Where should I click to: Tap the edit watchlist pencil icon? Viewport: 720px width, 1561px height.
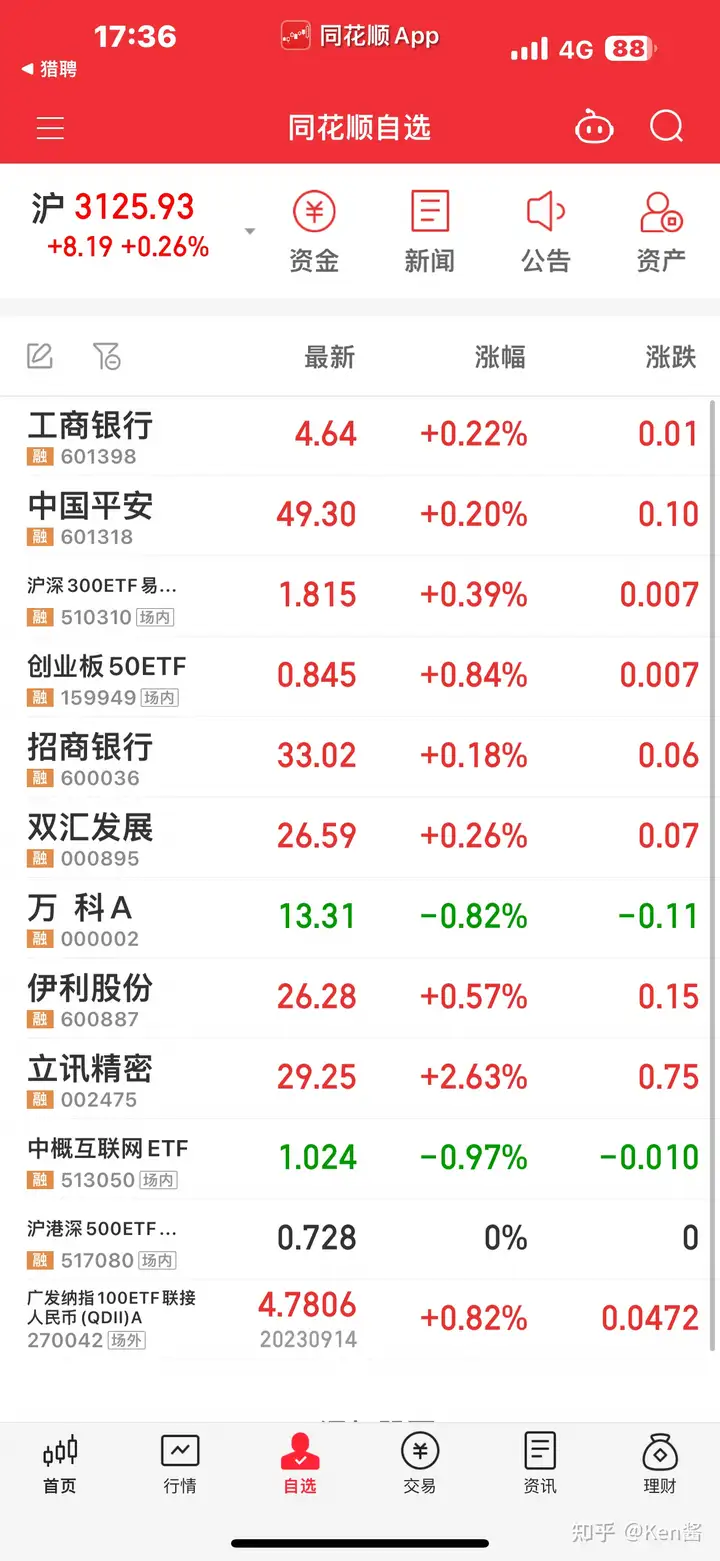click(x=40, y=356)
